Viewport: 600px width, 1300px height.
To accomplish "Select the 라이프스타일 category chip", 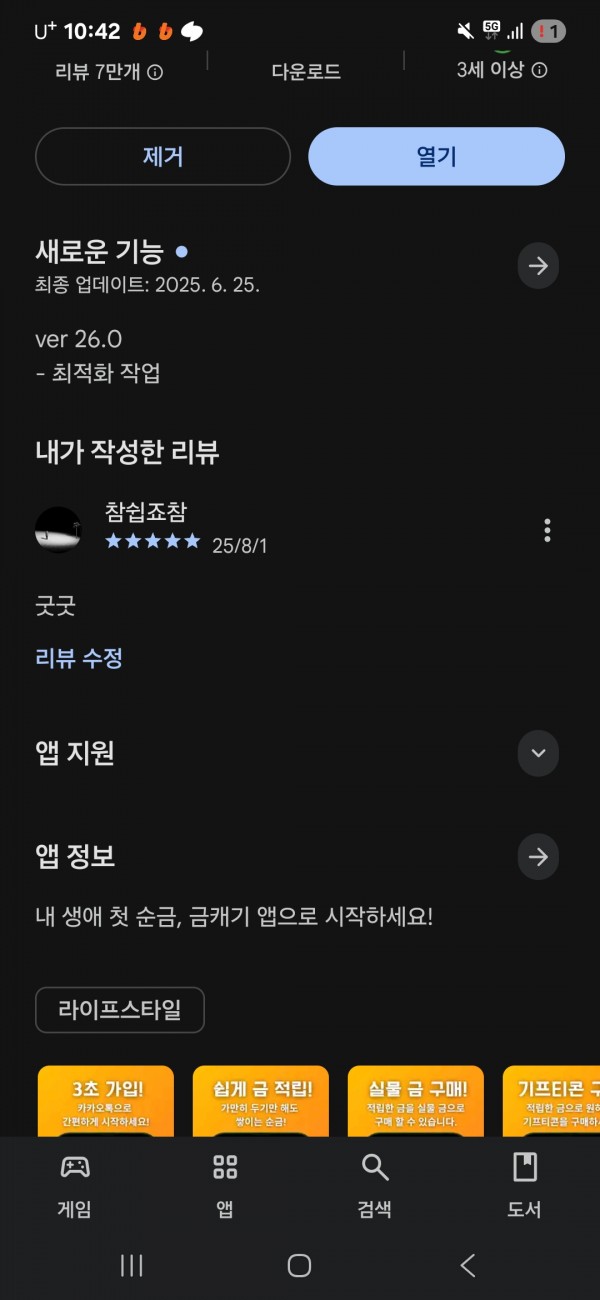I will pyautogui.click(x=120, y=1010).
